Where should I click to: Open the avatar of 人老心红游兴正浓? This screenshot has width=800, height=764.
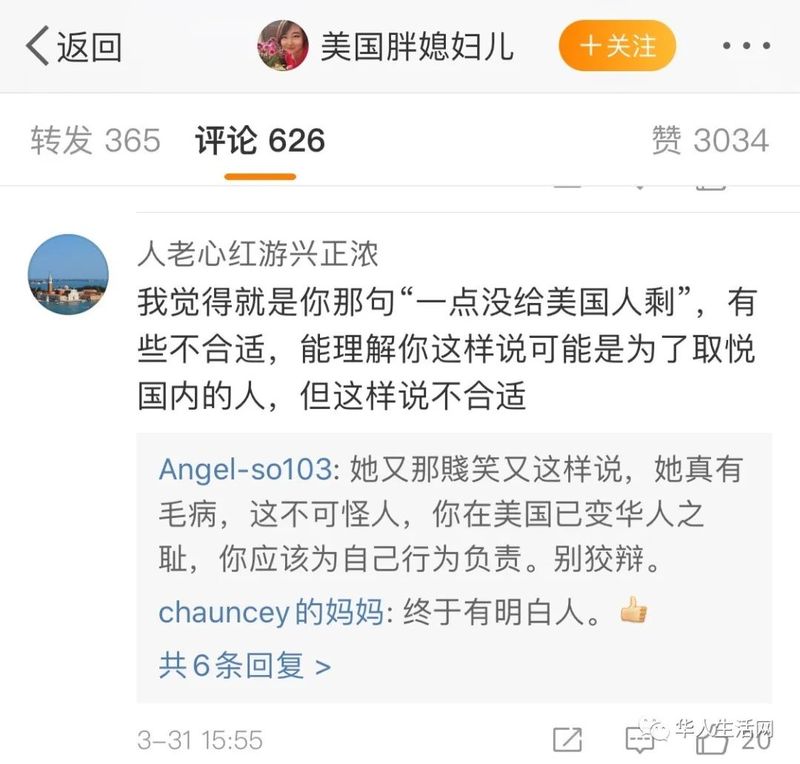point(68,275)
